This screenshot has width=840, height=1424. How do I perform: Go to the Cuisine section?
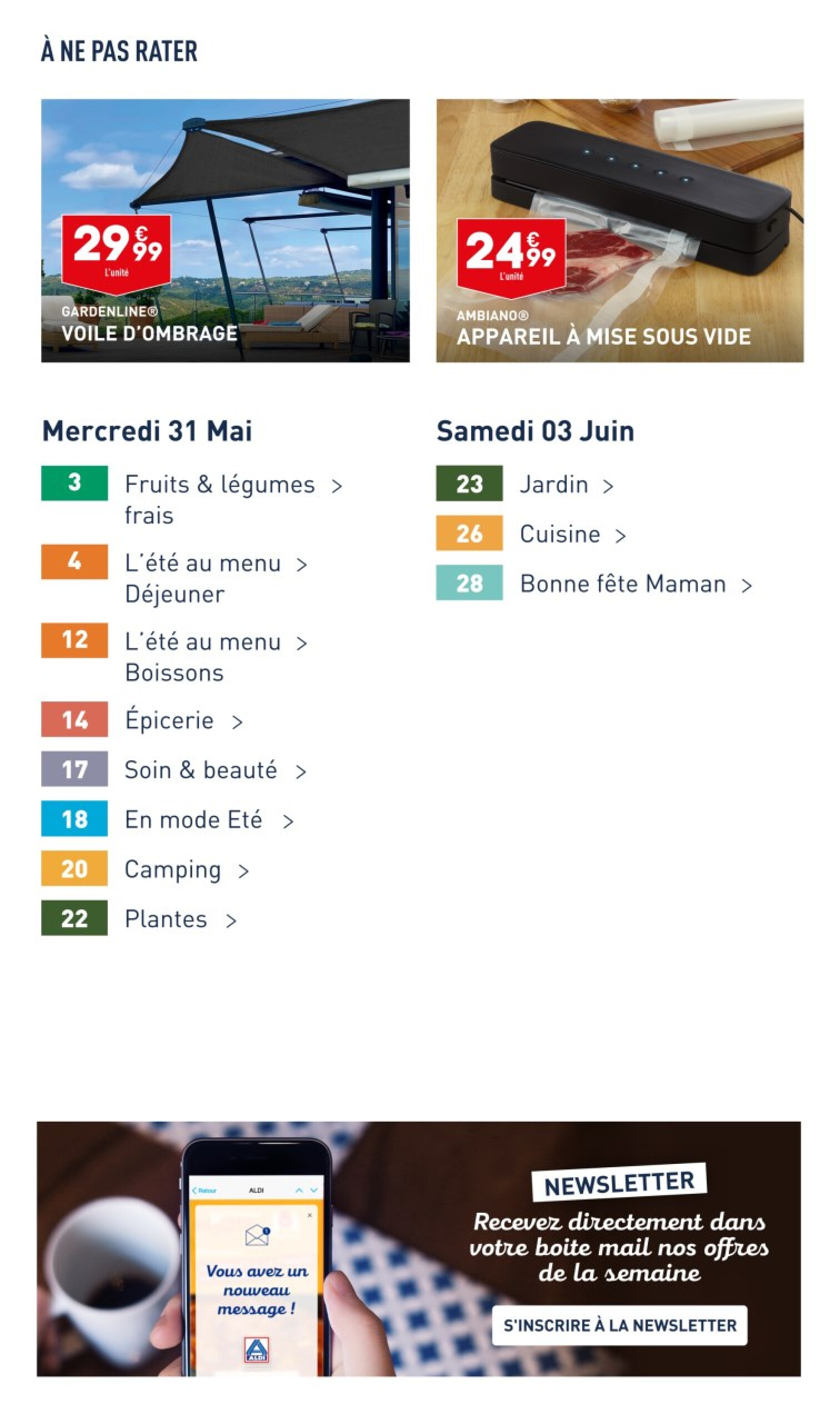click(x=560, y=535)
